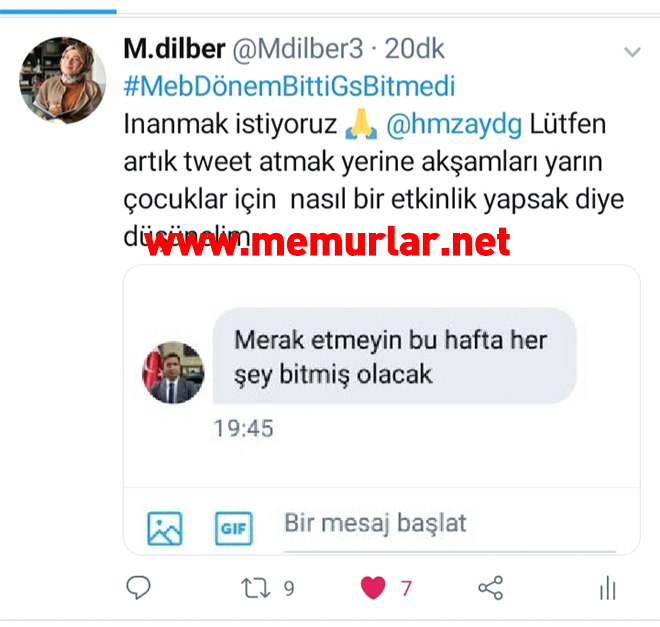Open the tweet options chevron menu
The height and width of the screenshot is (627, 660).
(631, 51)
